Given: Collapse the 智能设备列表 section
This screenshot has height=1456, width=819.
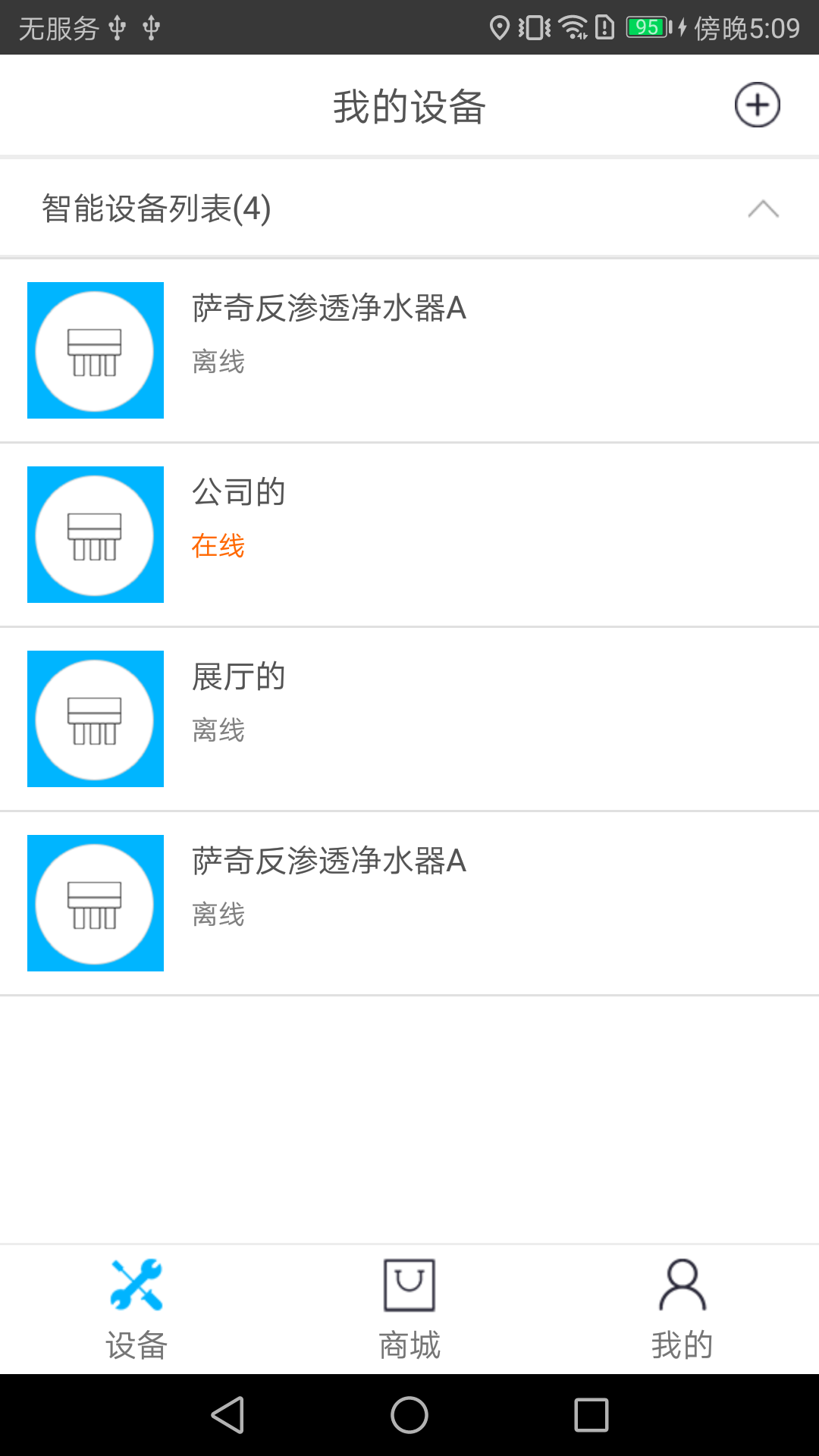Looking at the screenshot, I should pos(763,209).
